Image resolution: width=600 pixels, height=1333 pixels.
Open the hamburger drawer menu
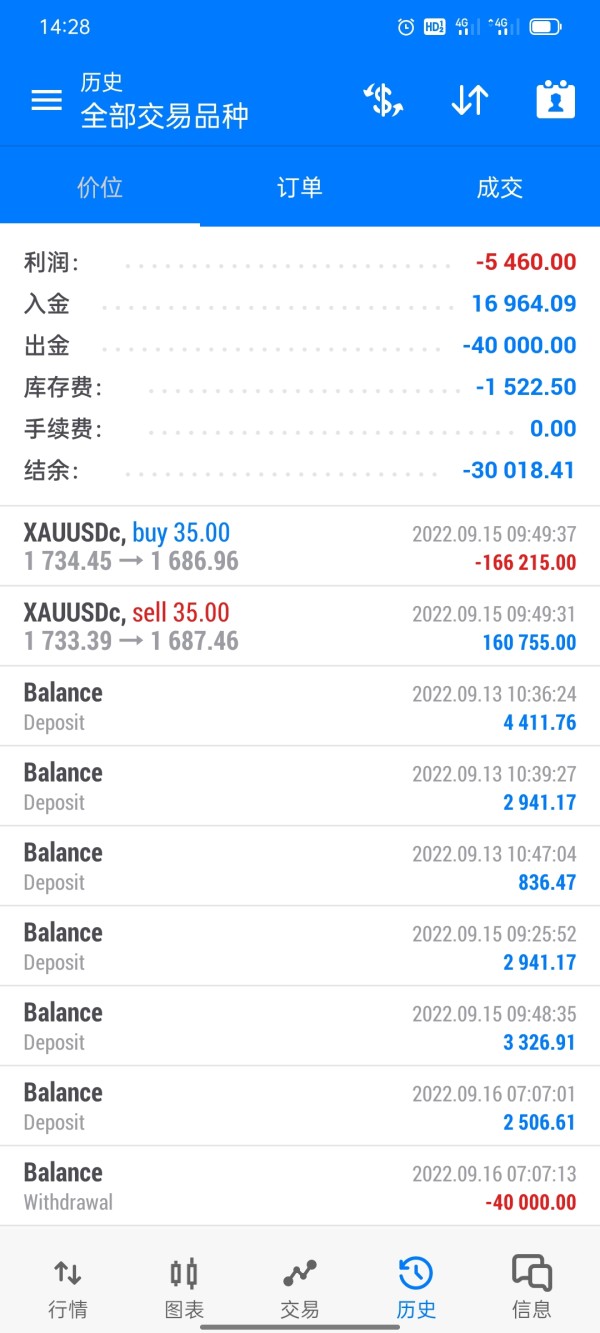(x=46, y=100)
